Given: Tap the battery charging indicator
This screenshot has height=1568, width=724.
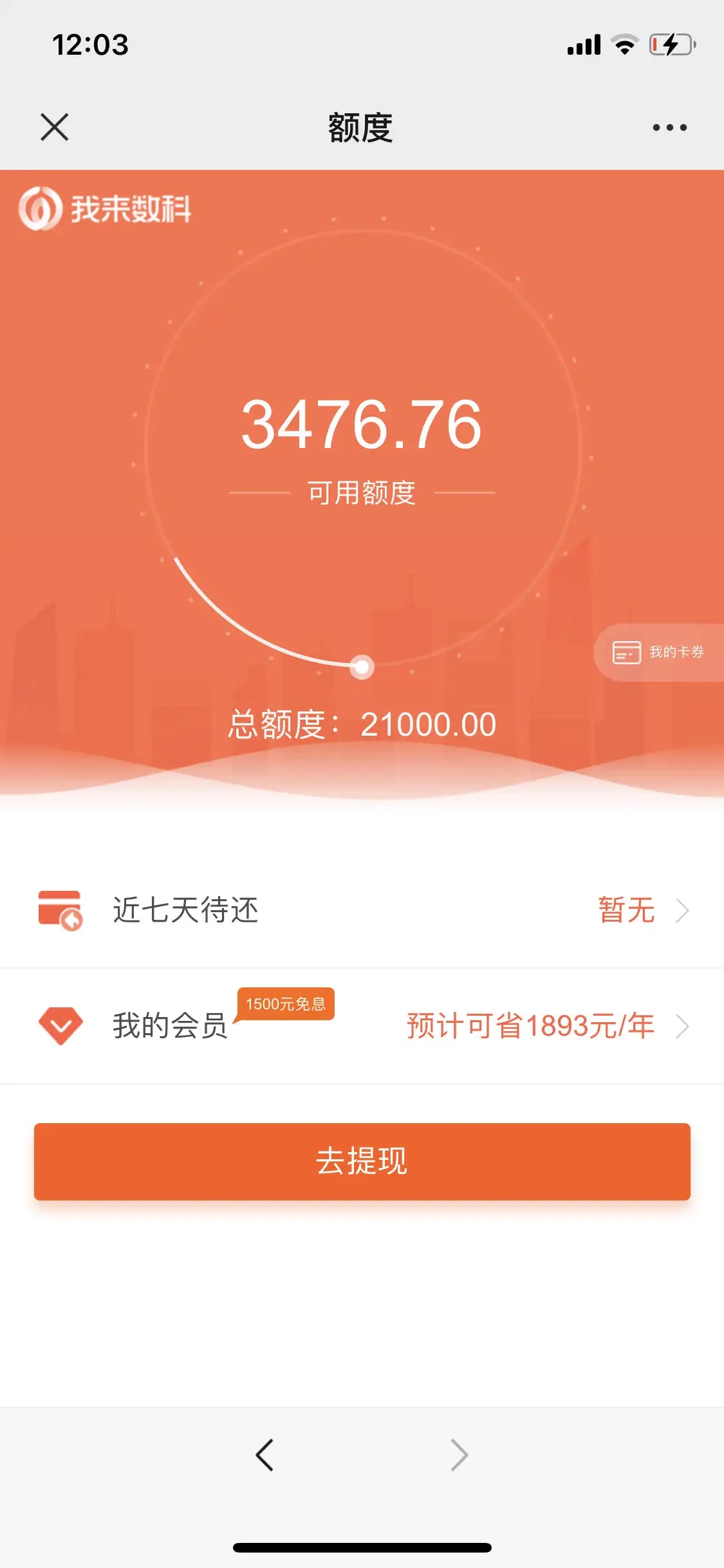Looking at the screenshot, I should (672, 44).
